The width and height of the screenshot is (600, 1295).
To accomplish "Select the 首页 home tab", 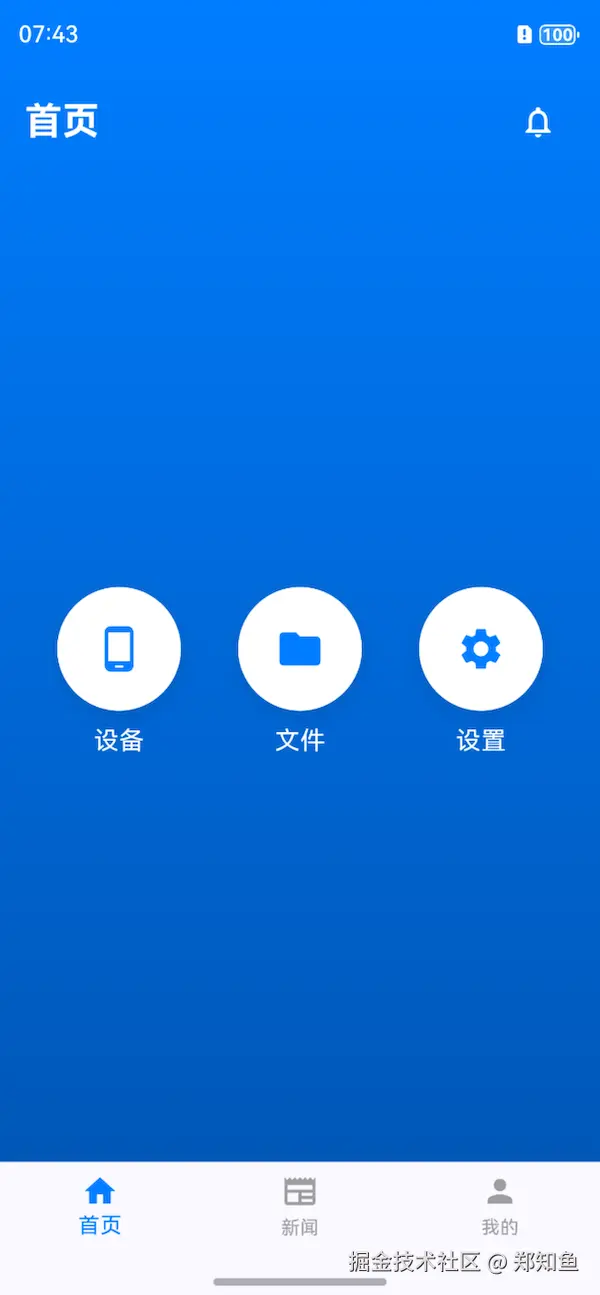I will [x=100, y=1205].
